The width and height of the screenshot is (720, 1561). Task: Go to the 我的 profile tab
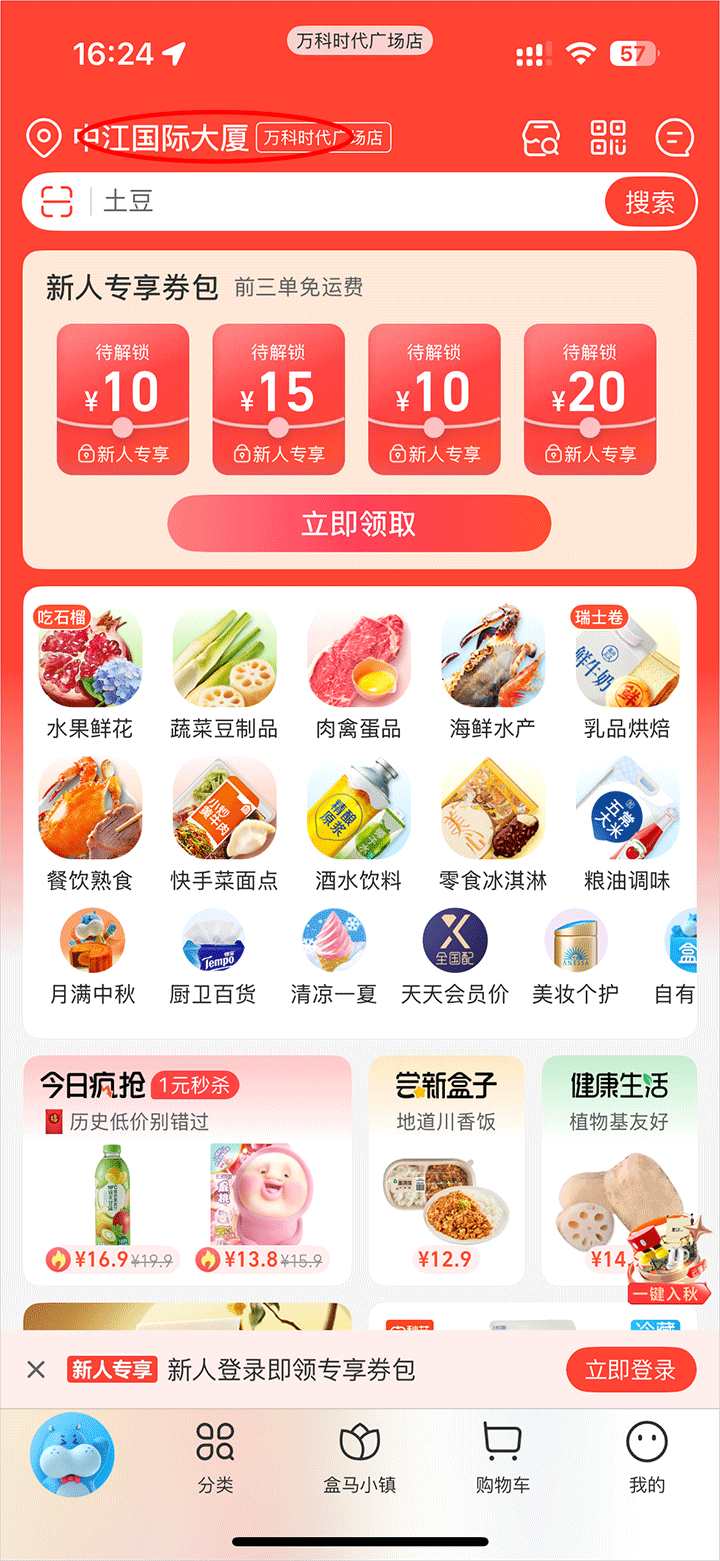pyautogui.click(x=646, y=1458)
